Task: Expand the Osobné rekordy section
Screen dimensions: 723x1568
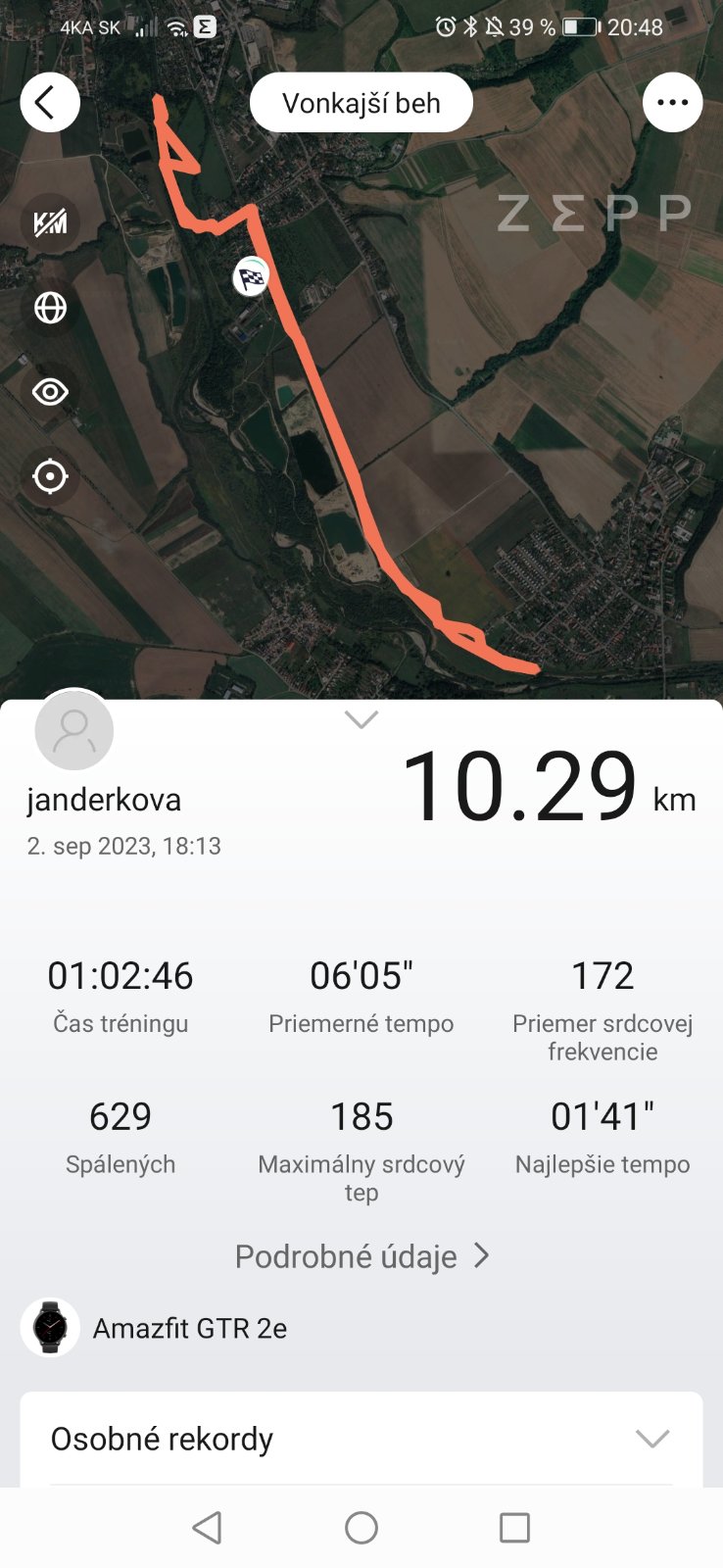Action: point(651,1439)
